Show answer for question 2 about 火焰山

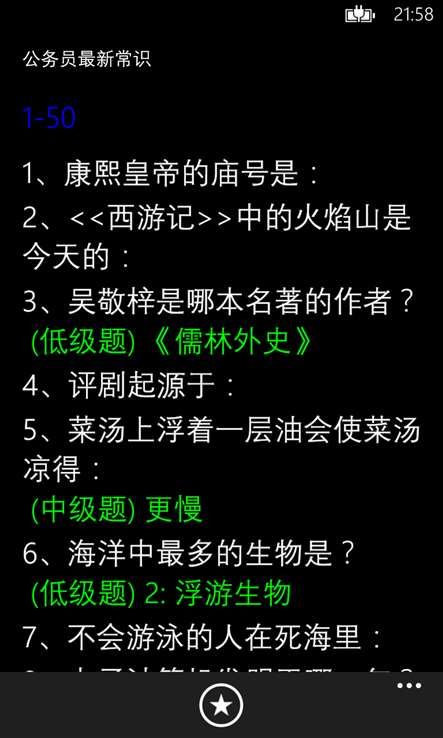217,238
